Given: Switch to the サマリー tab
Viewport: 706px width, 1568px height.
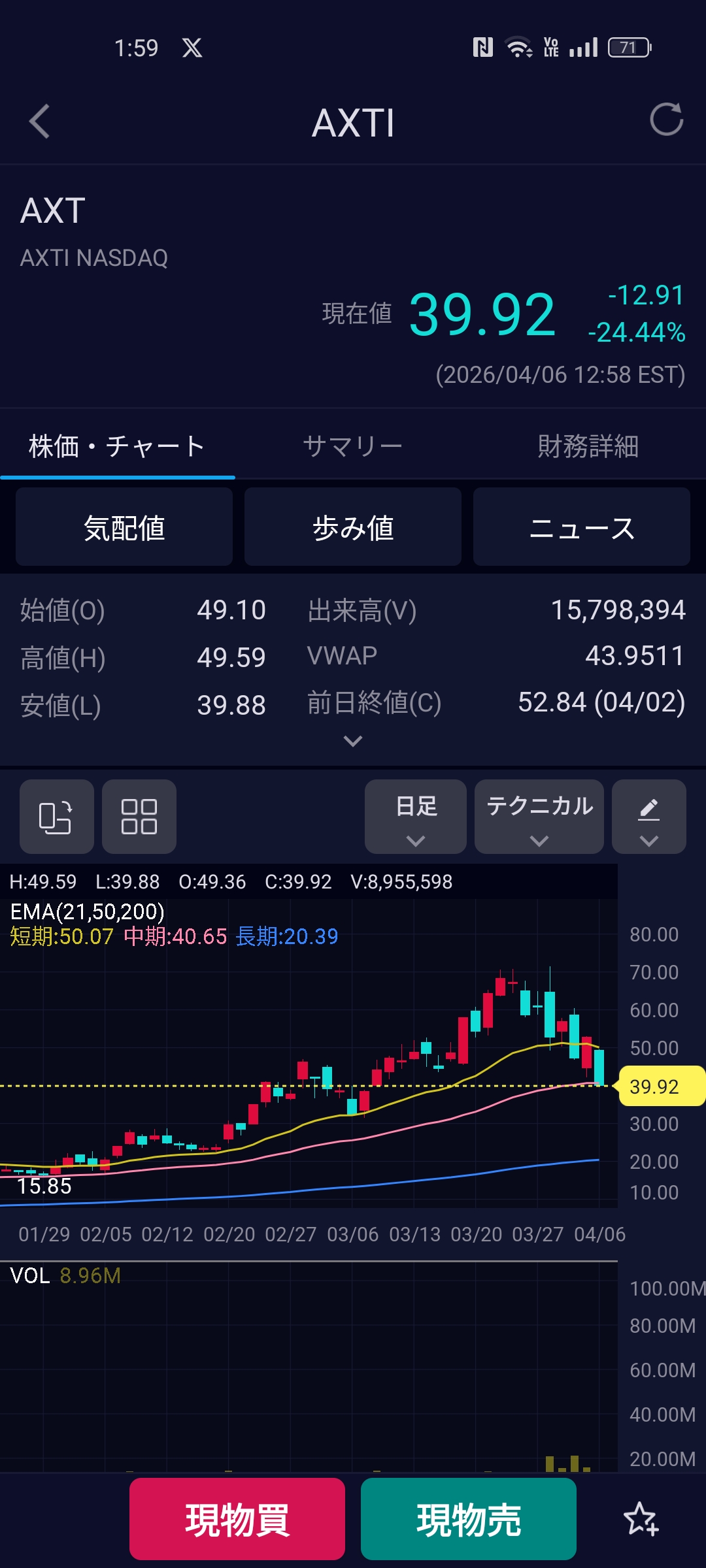Looking at the screenshot, I should (x=352, y=446).
